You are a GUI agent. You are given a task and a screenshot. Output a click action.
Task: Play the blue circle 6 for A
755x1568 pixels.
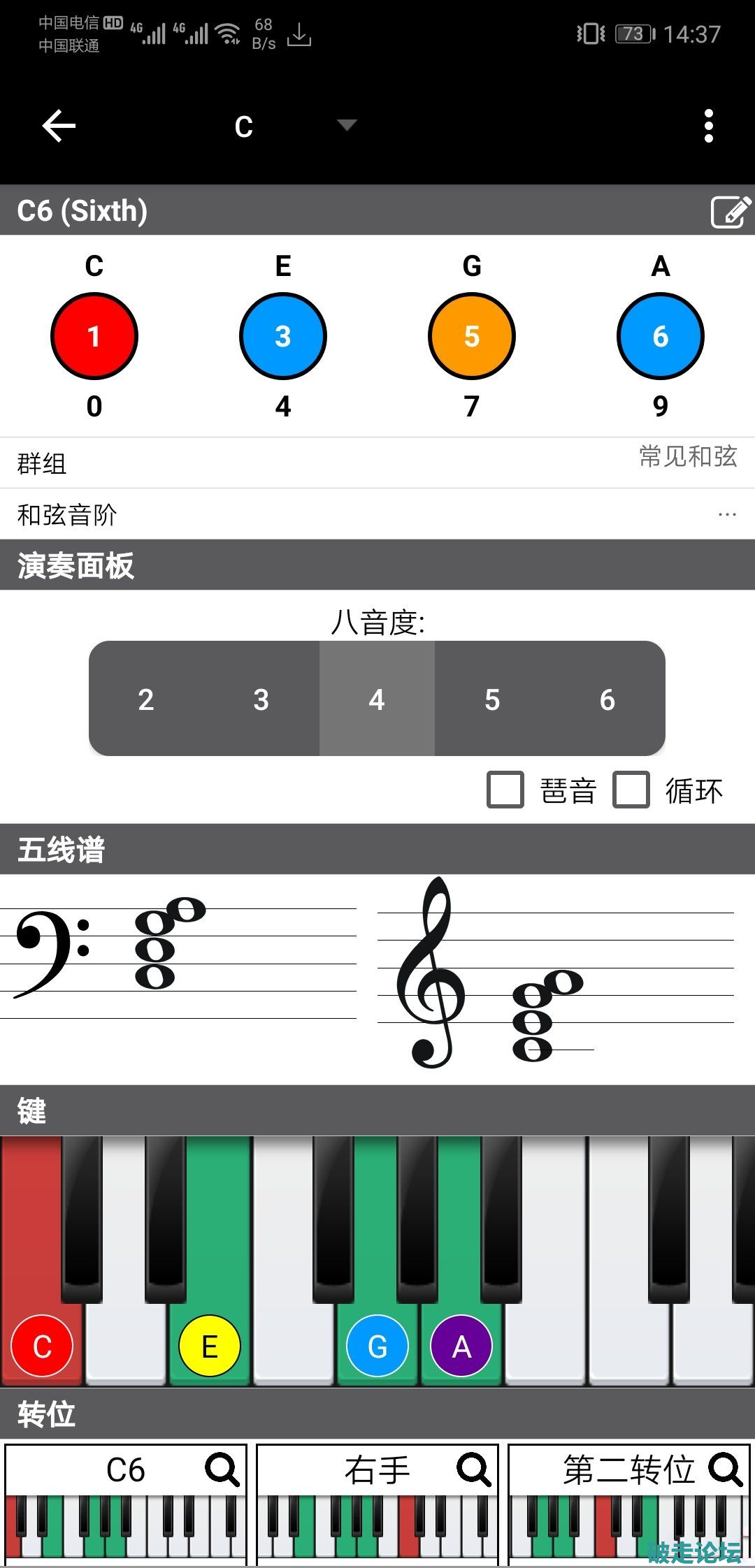point(661,336)
